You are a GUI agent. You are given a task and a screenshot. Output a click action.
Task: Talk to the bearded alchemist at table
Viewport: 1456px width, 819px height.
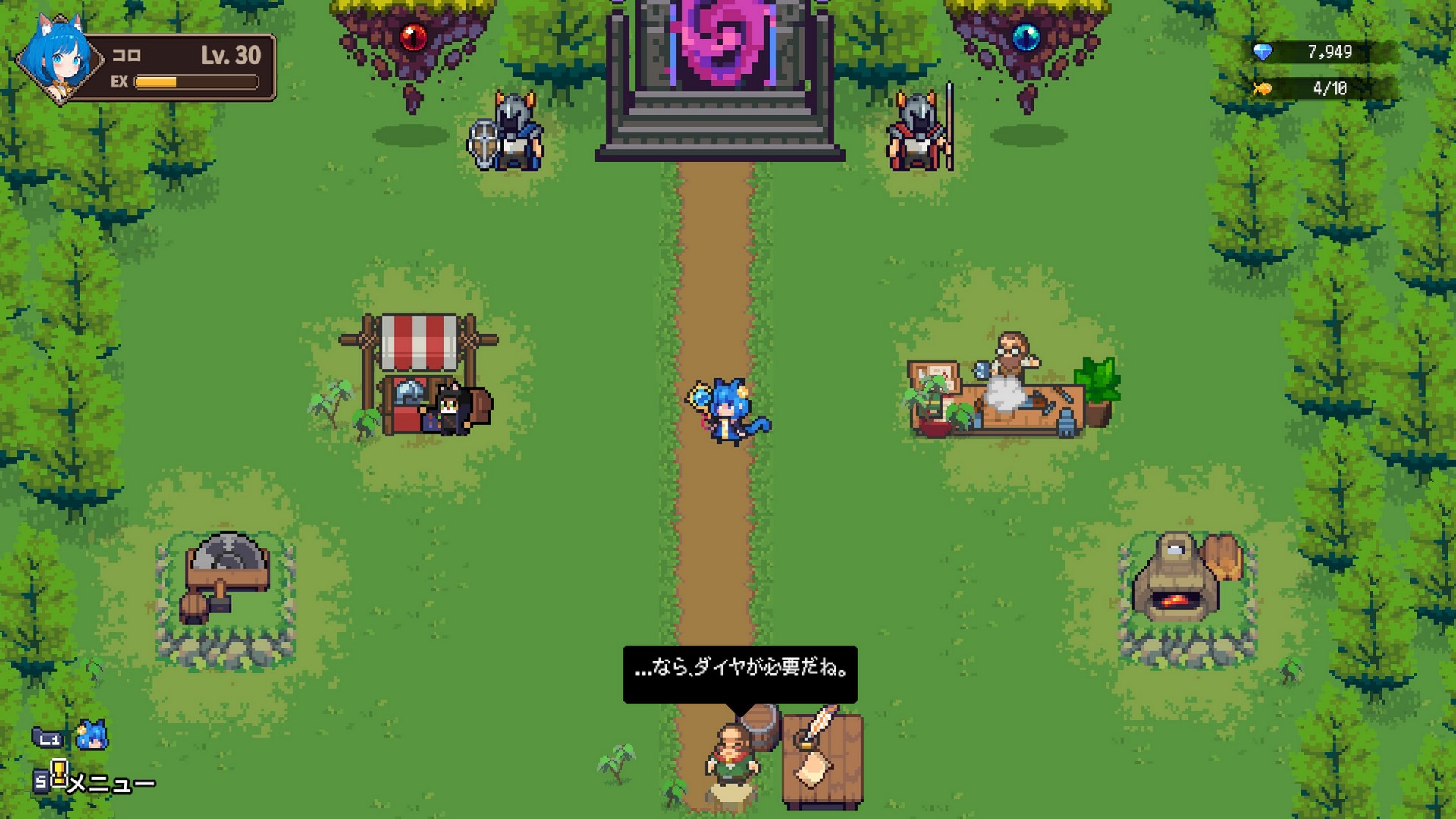point(1012,356)
